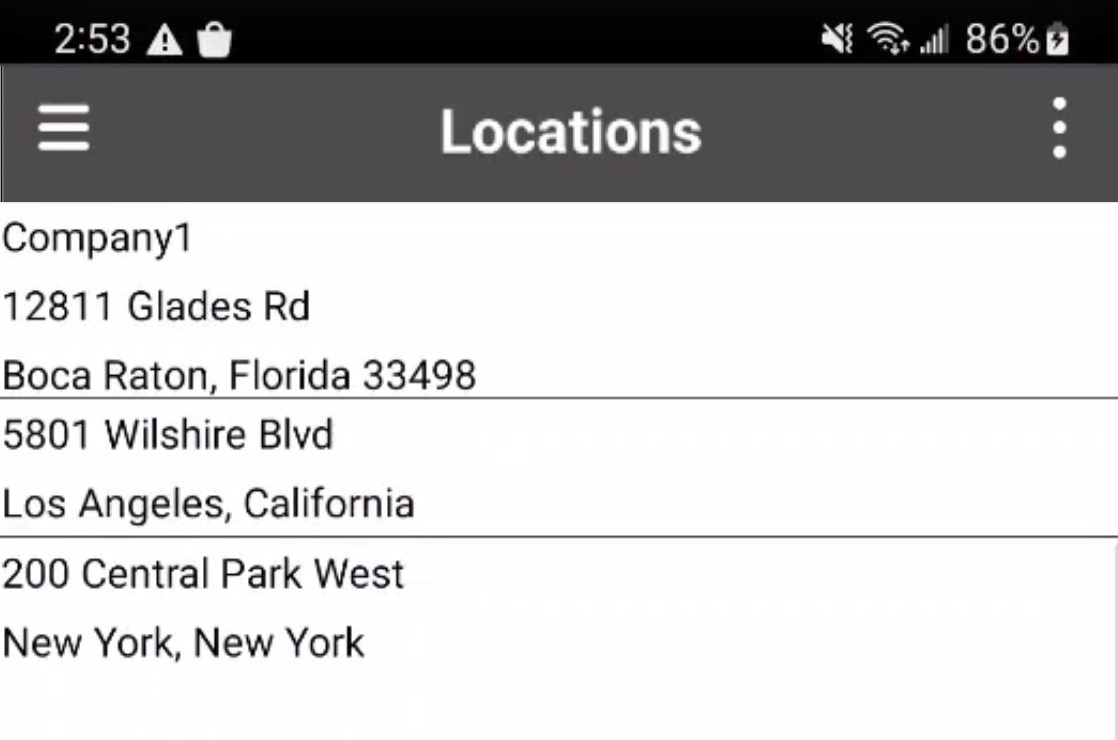Open the 5801 Wilshire Blvd location
1118x740 pixels.
(210, 468)
